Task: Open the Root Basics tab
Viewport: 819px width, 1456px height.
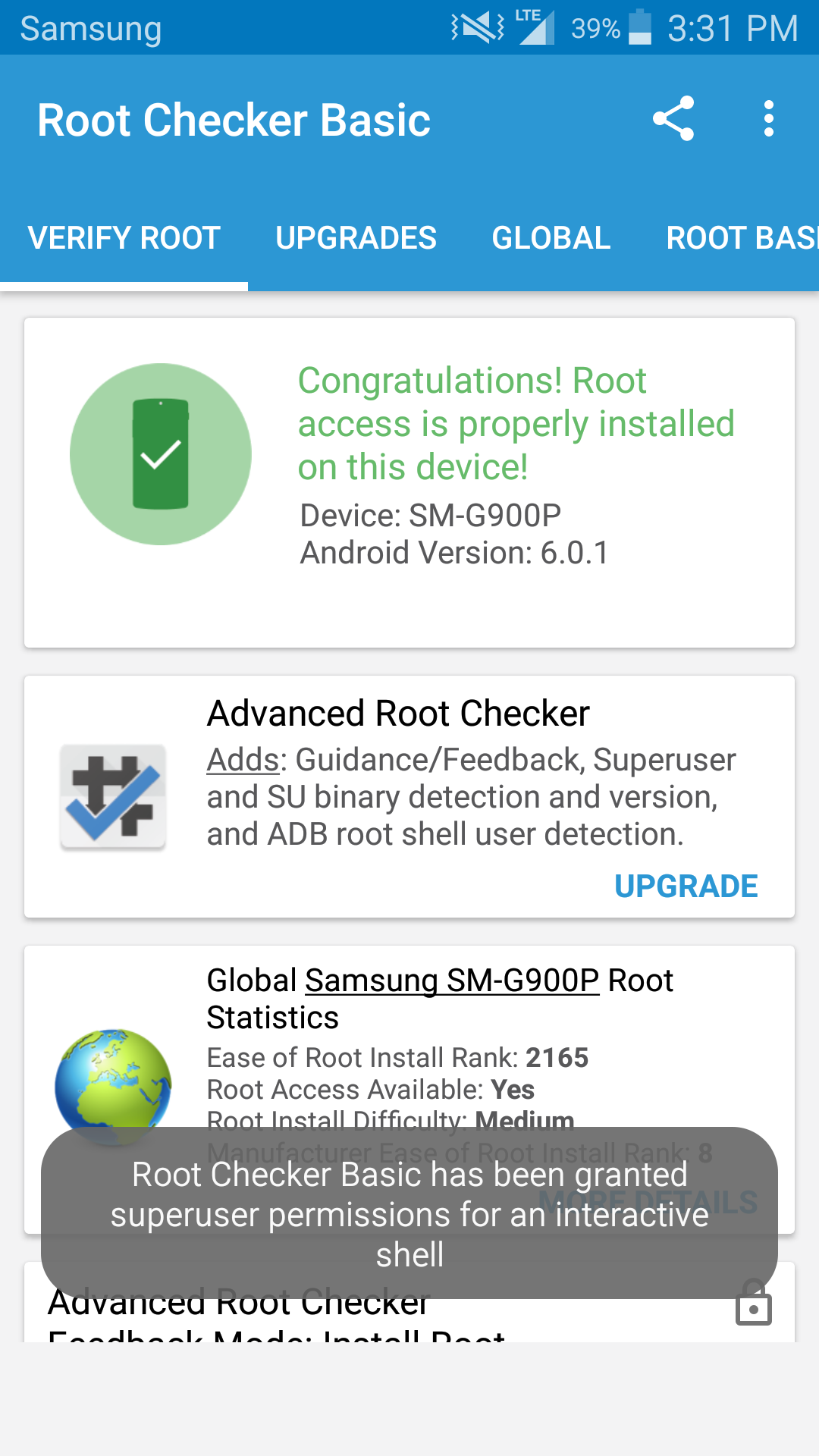Action: point(739,238)
